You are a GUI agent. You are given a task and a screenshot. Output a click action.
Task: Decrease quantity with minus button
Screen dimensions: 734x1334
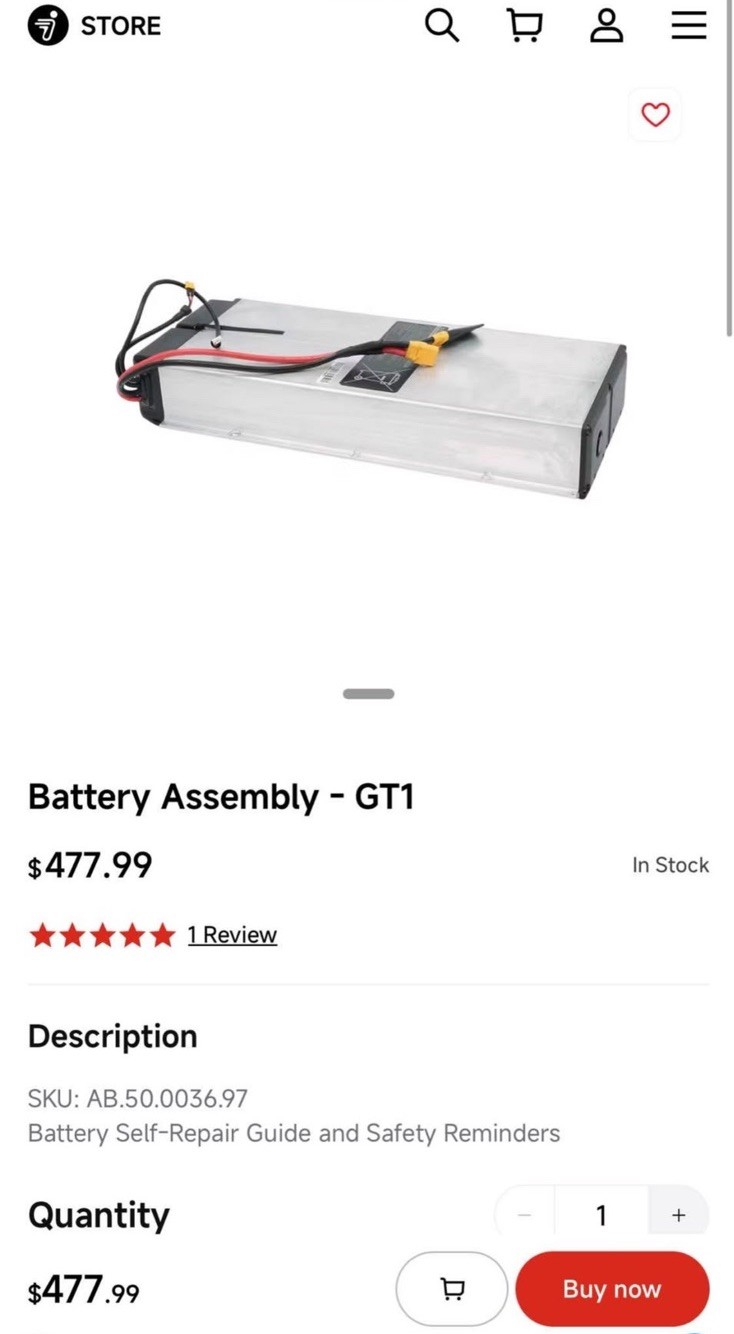click(526, 1215)
